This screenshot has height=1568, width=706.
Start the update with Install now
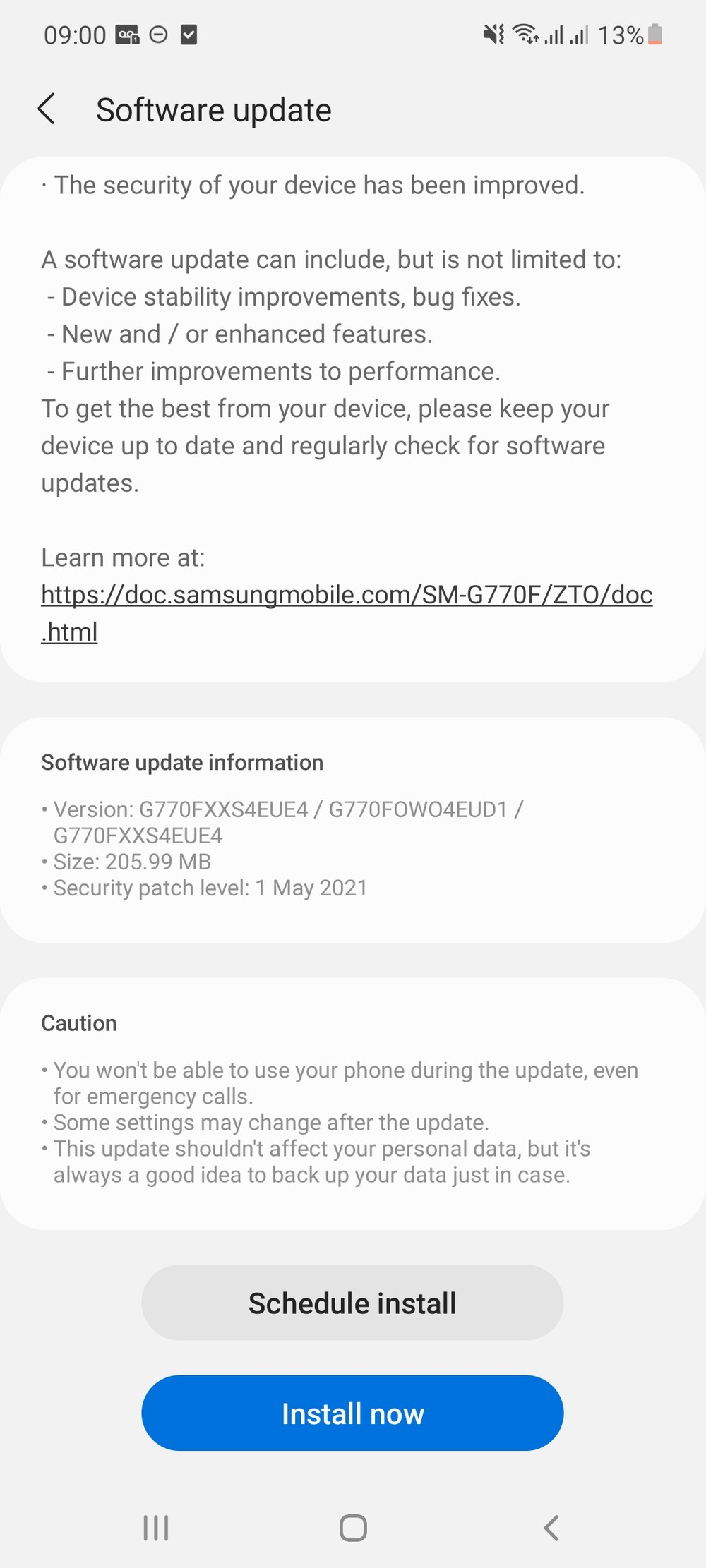pos(352,1413)
